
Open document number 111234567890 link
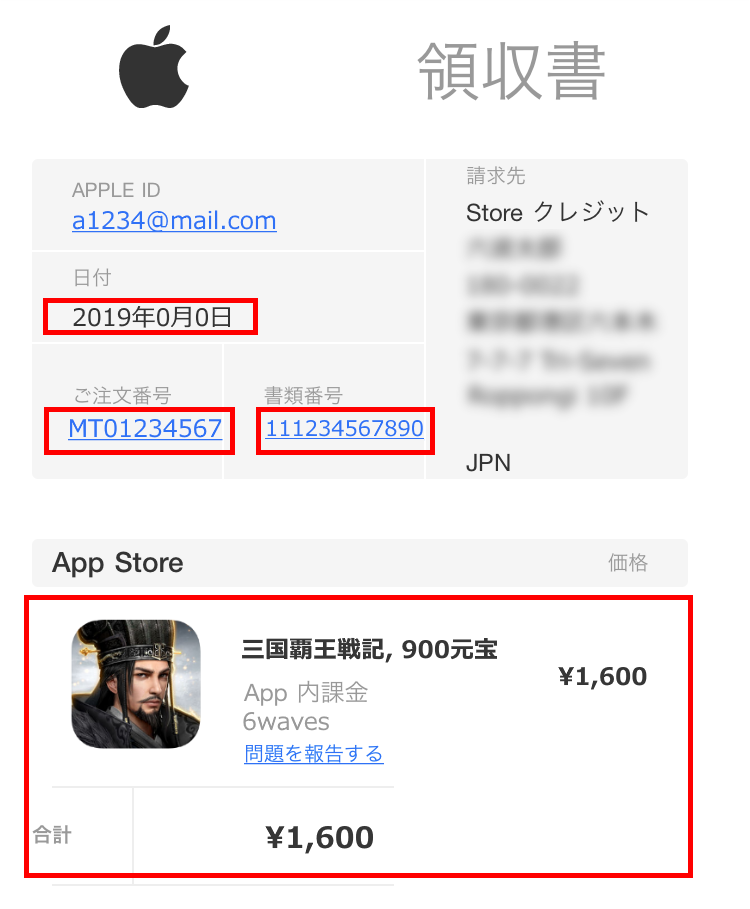pos(345,429)
